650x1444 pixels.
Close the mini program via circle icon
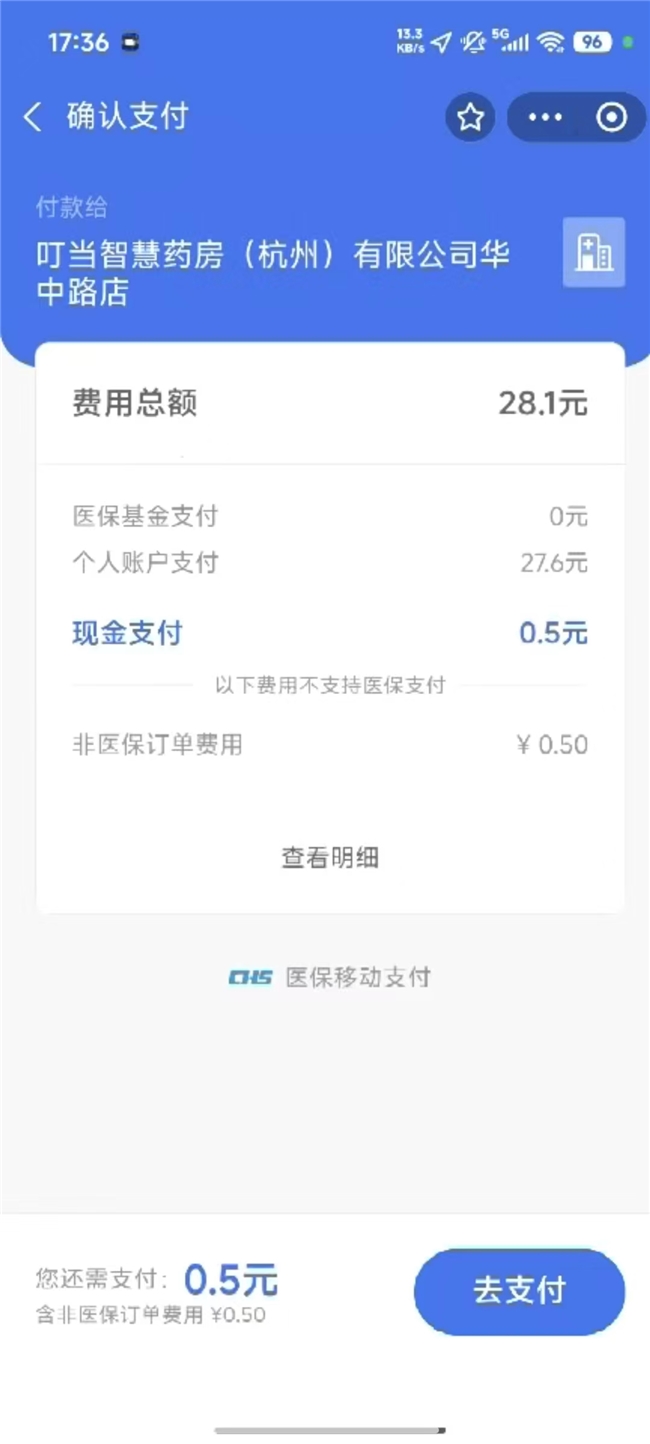611,118
